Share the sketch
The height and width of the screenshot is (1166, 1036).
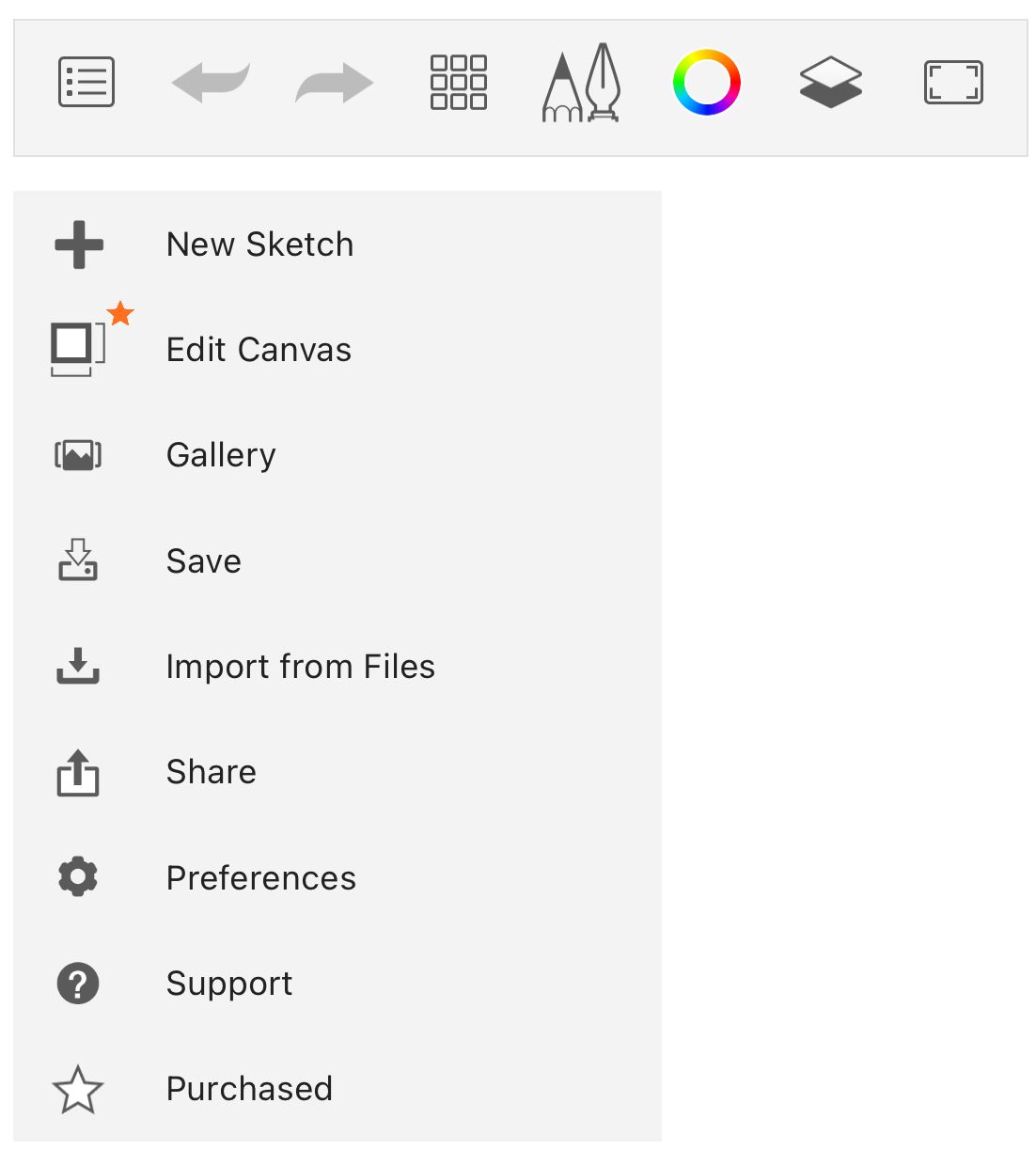click(x=212, y=772)
